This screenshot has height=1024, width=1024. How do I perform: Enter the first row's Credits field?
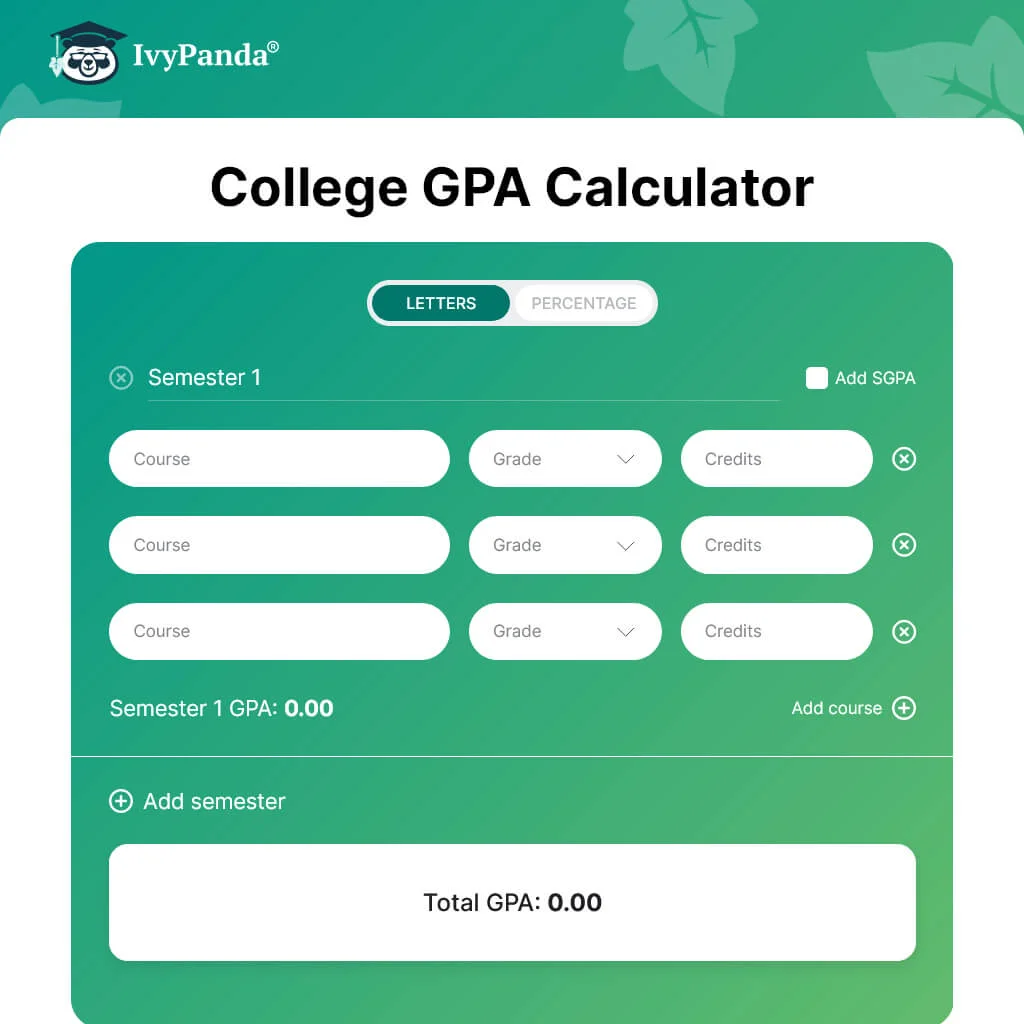[776, 459]
